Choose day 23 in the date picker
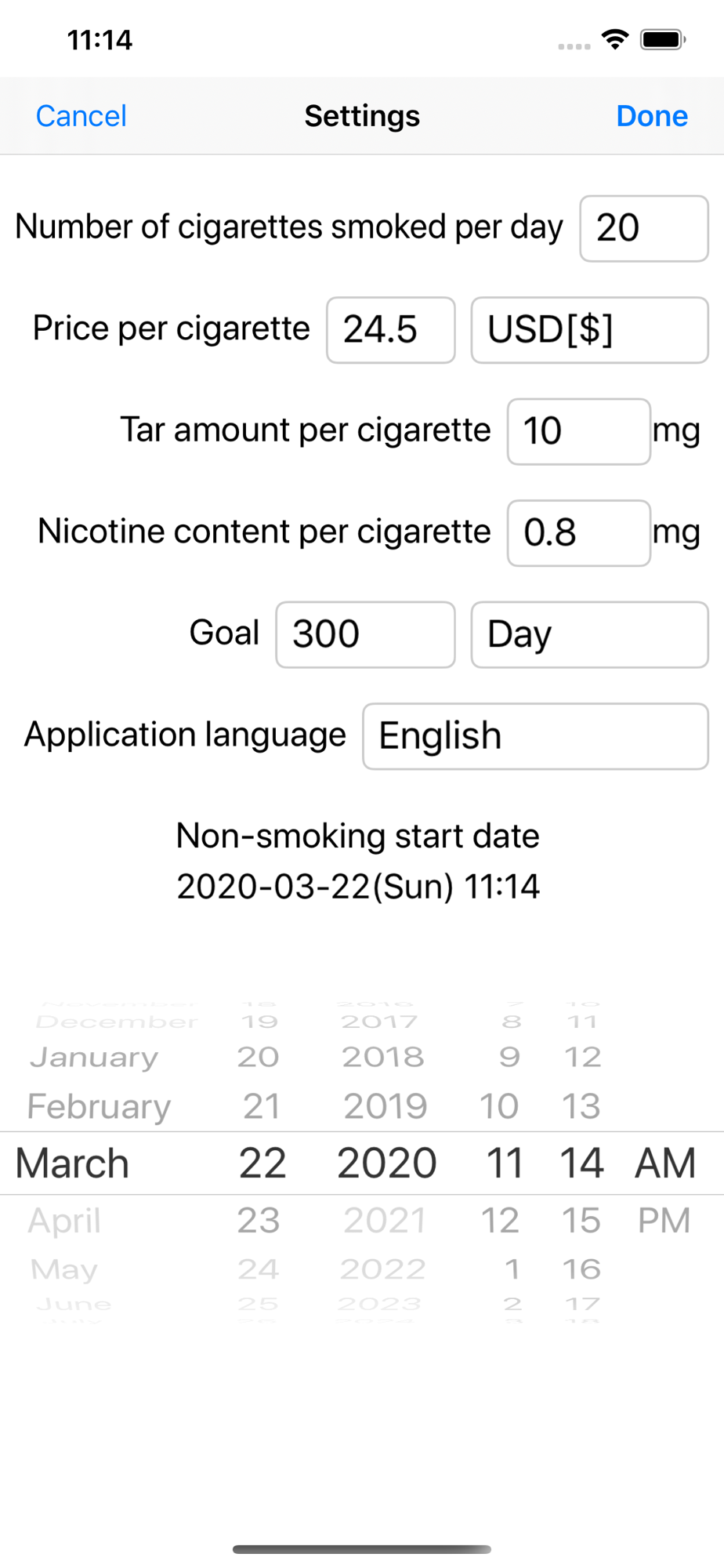724x1568 pixels. [259, 1220]
